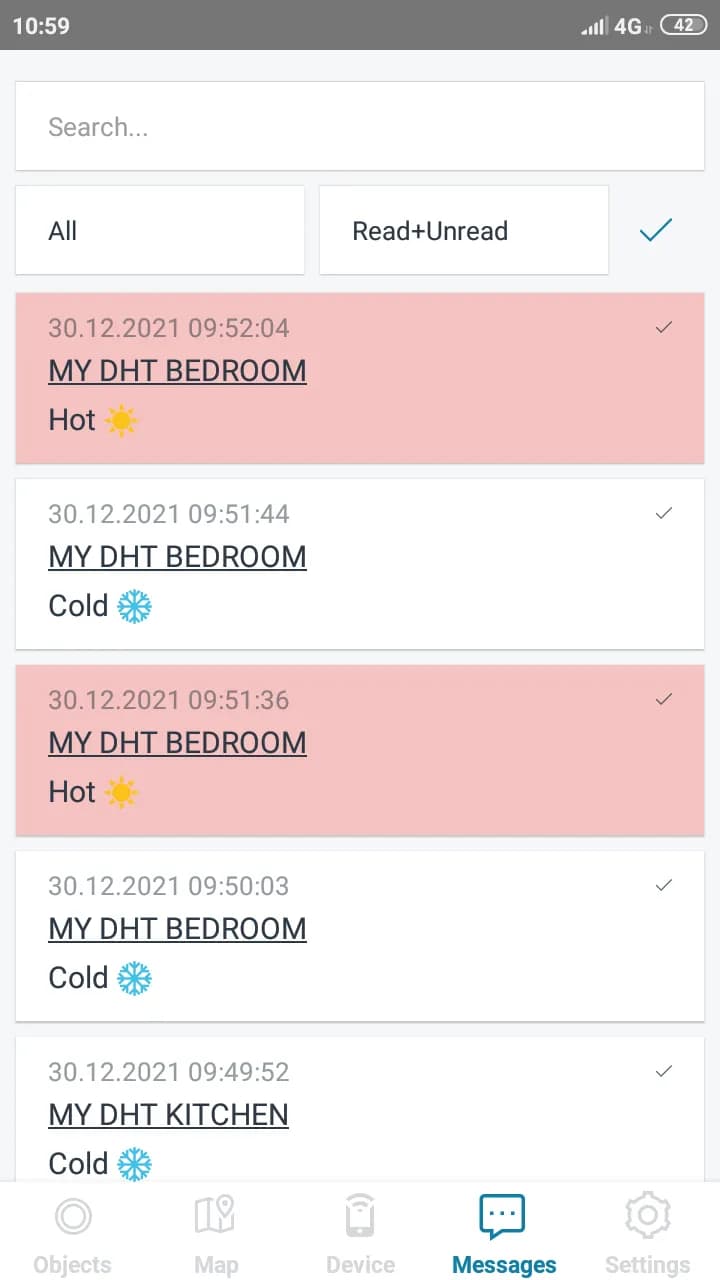
Task: Open MY DHT BEDROOM link at 09:51:44
Action: (177, 557)
